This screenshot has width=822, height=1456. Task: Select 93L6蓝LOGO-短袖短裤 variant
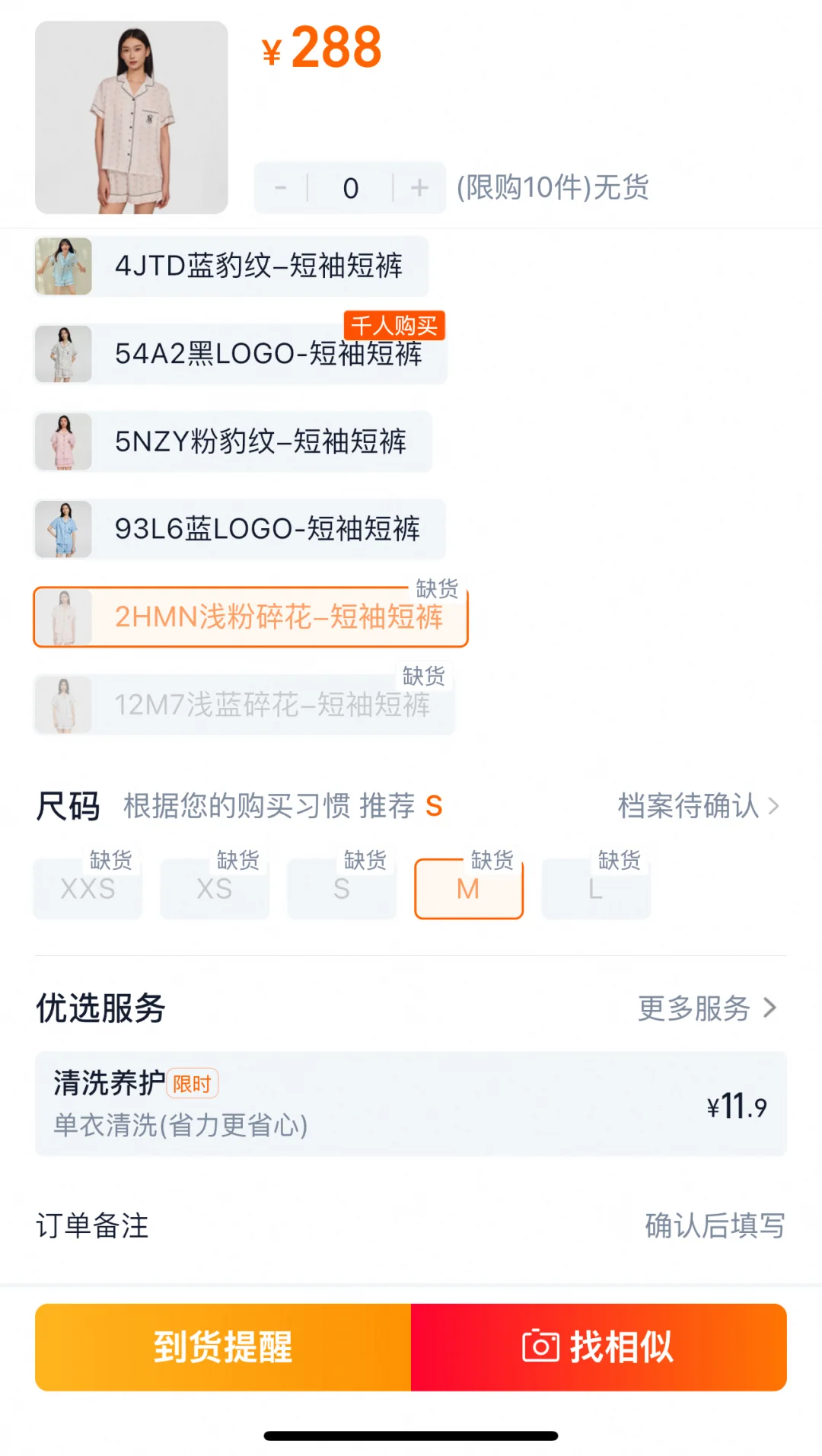click(240, 529)
